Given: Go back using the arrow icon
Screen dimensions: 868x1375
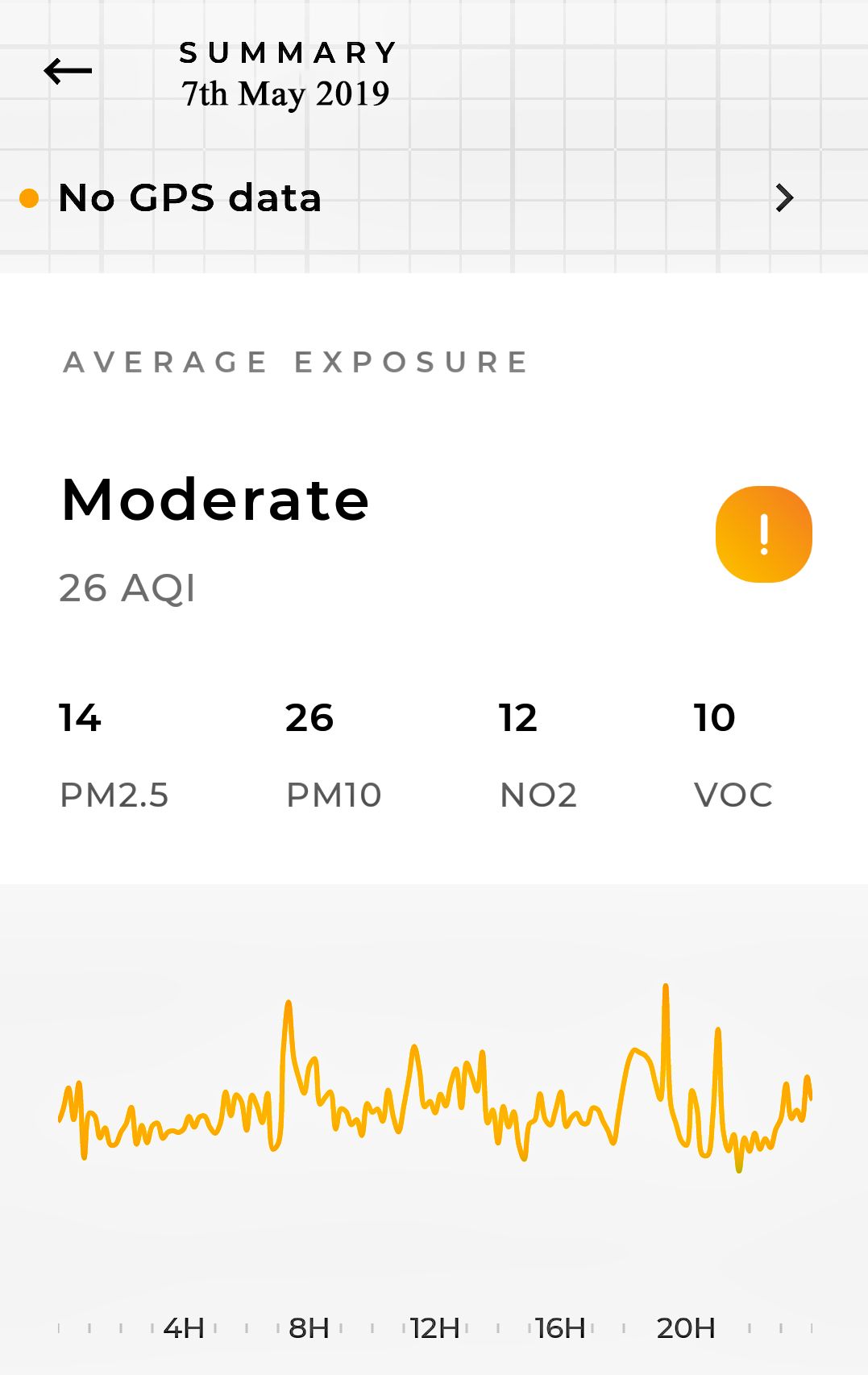Looking at the screenshot, I should [x=68, y=72].
